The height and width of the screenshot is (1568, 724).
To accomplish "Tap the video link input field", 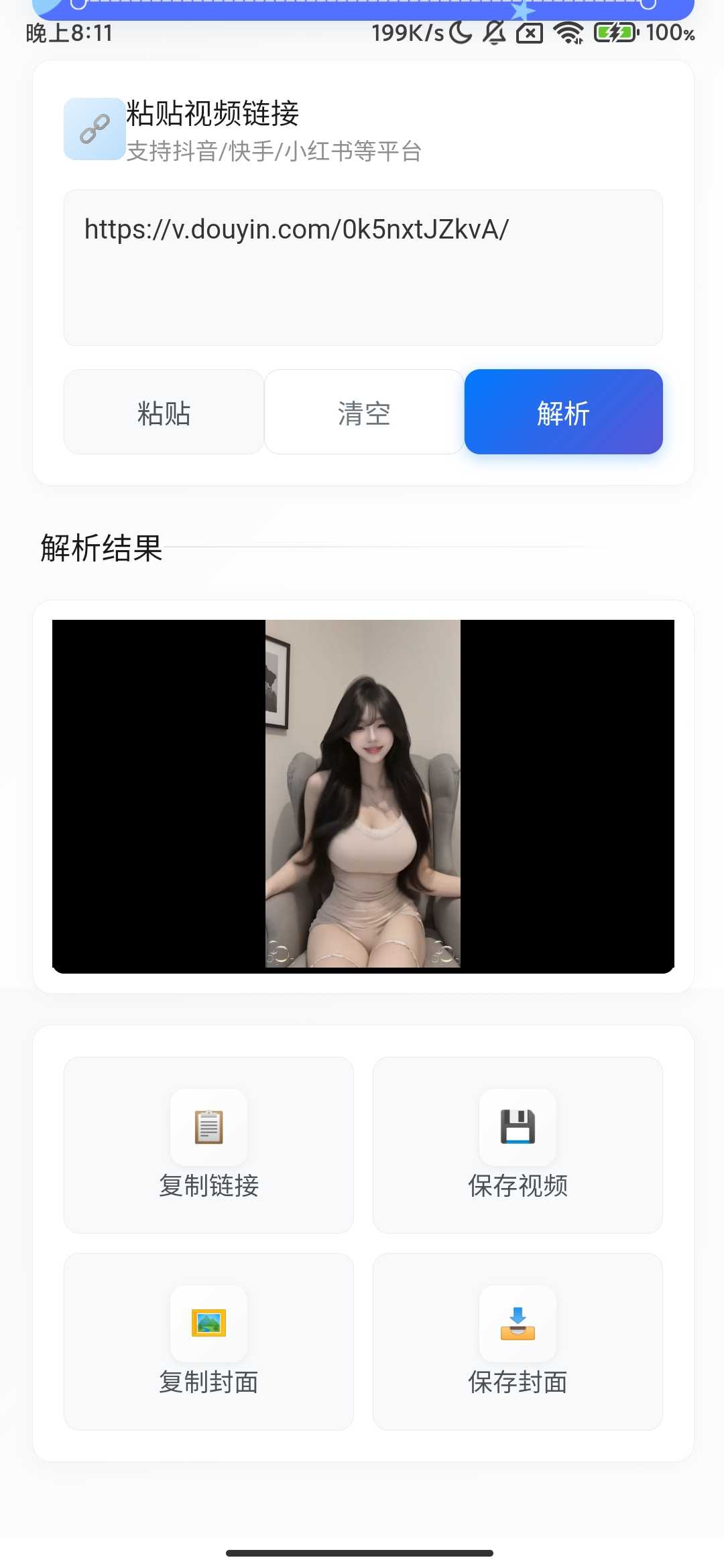I will click(x=363, y=267).
